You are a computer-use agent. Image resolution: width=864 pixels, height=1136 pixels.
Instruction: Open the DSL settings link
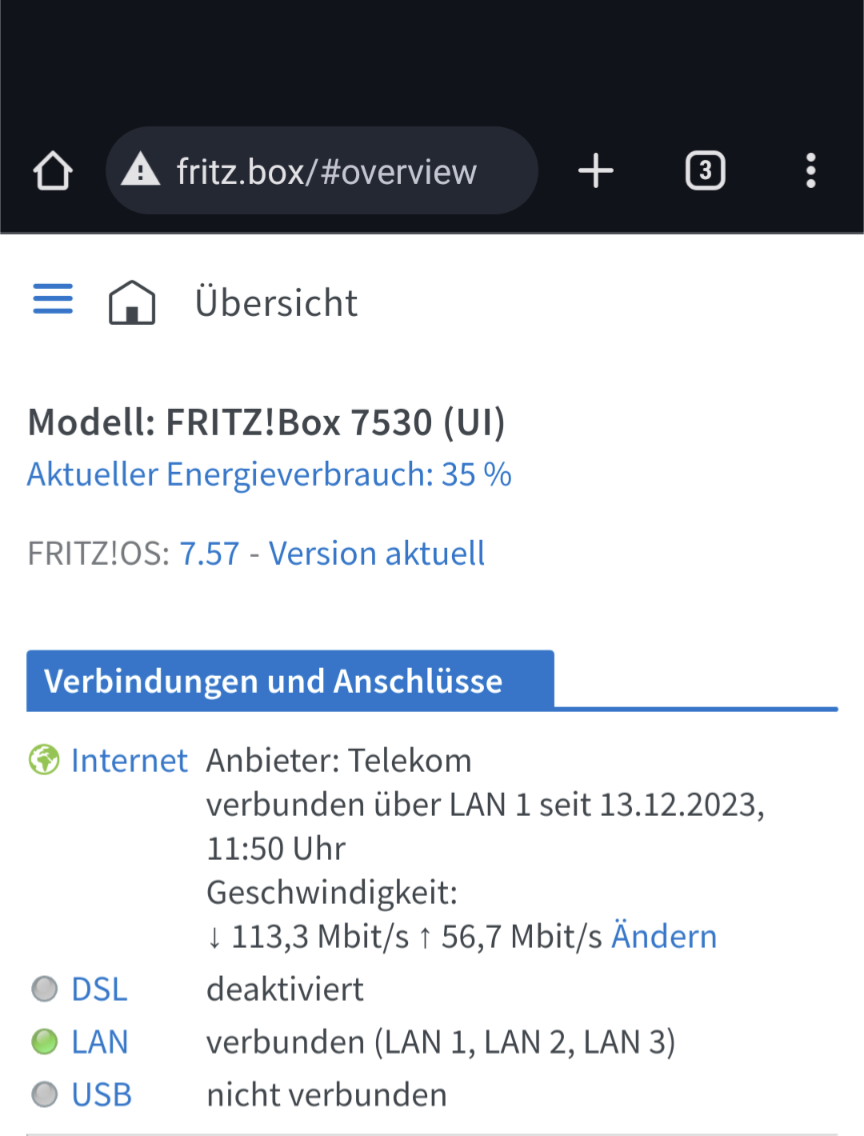coord(99,990)
